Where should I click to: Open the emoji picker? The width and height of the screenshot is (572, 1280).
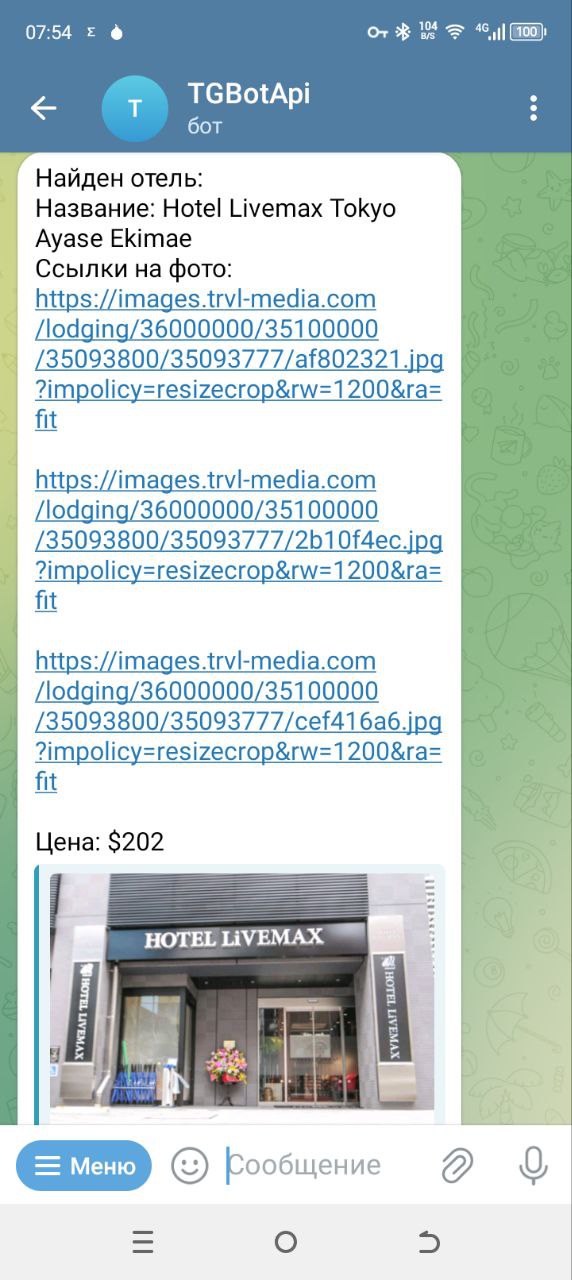[x=189, y=1165]
